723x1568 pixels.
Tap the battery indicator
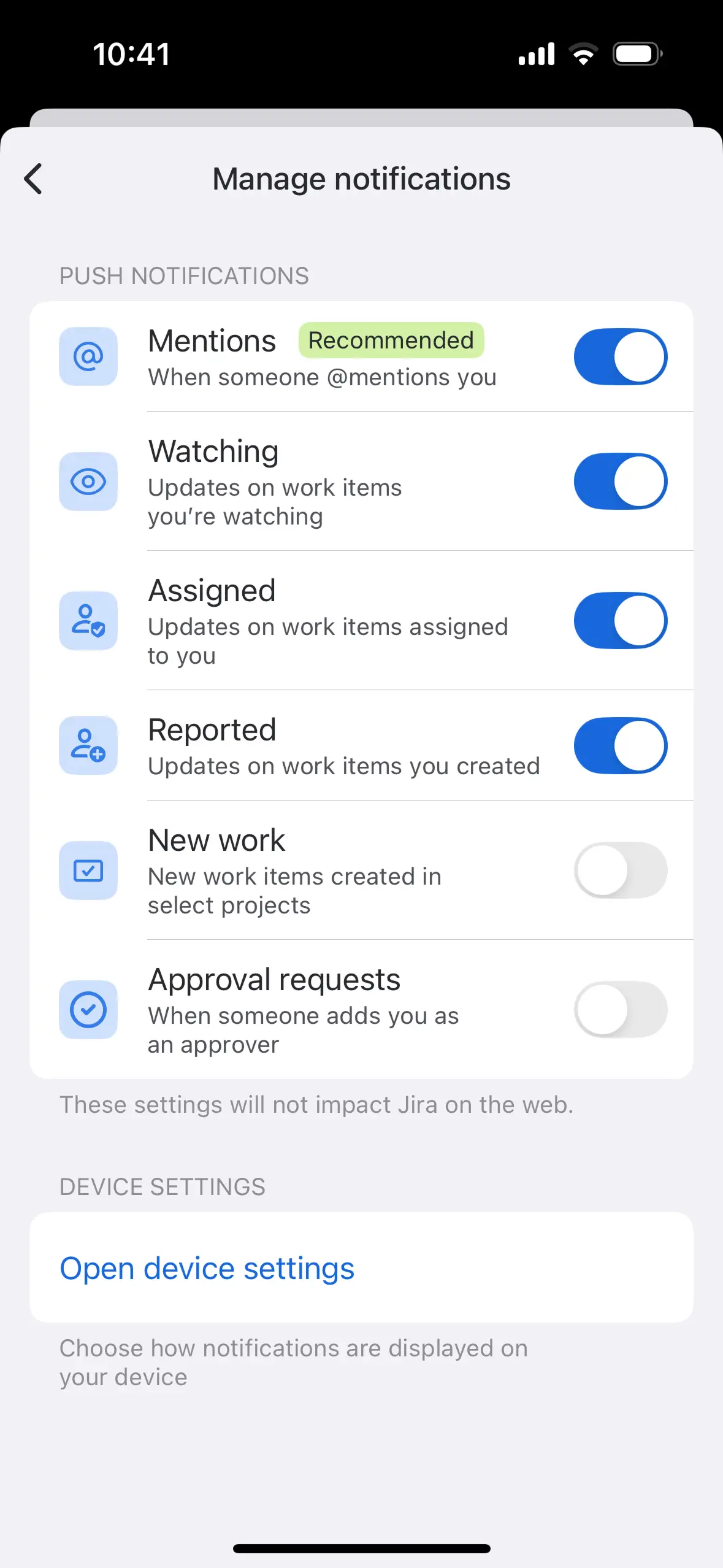tap(636, 53)
